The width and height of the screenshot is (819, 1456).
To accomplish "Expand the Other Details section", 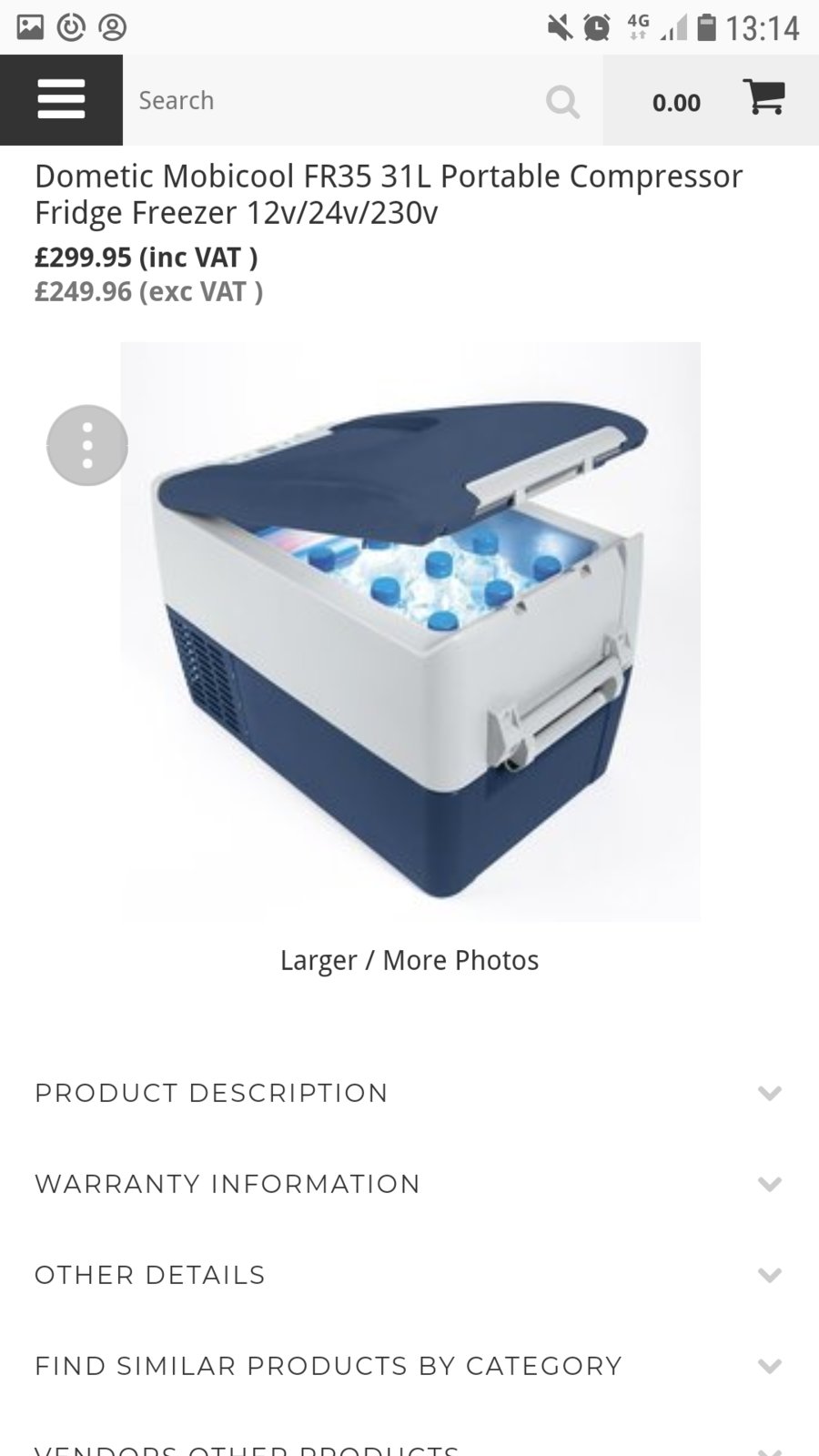I will click(409, 1275).
